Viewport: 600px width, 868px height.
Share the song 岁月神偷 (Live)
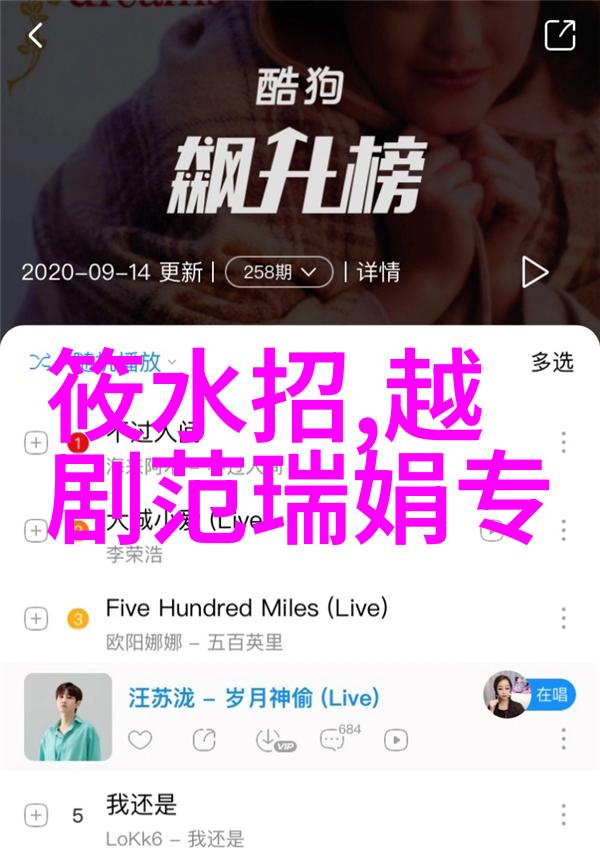click(205, 740)
